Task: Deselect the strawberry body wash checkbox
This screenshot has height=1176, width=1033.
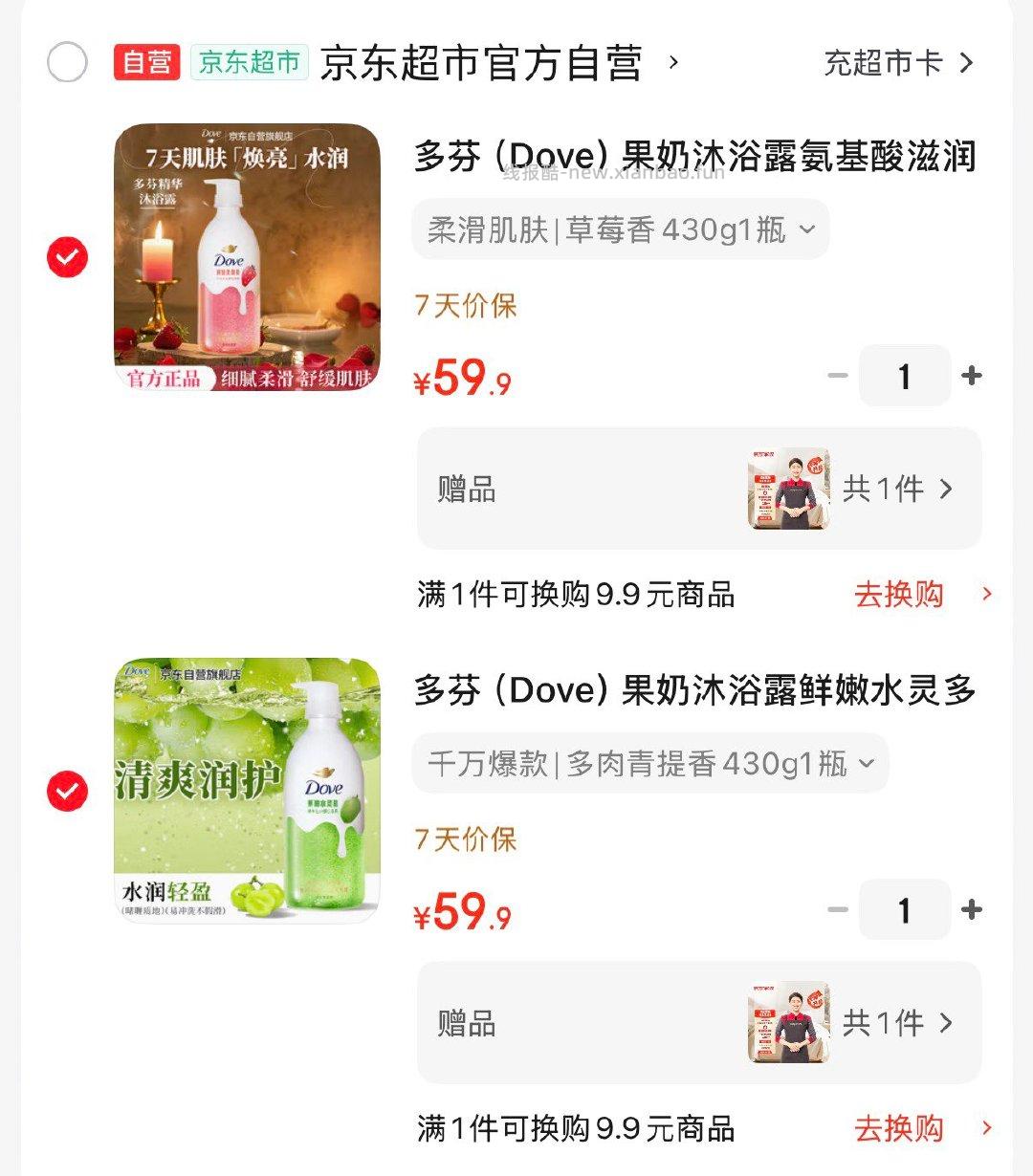Action: [x=65, y=255]
